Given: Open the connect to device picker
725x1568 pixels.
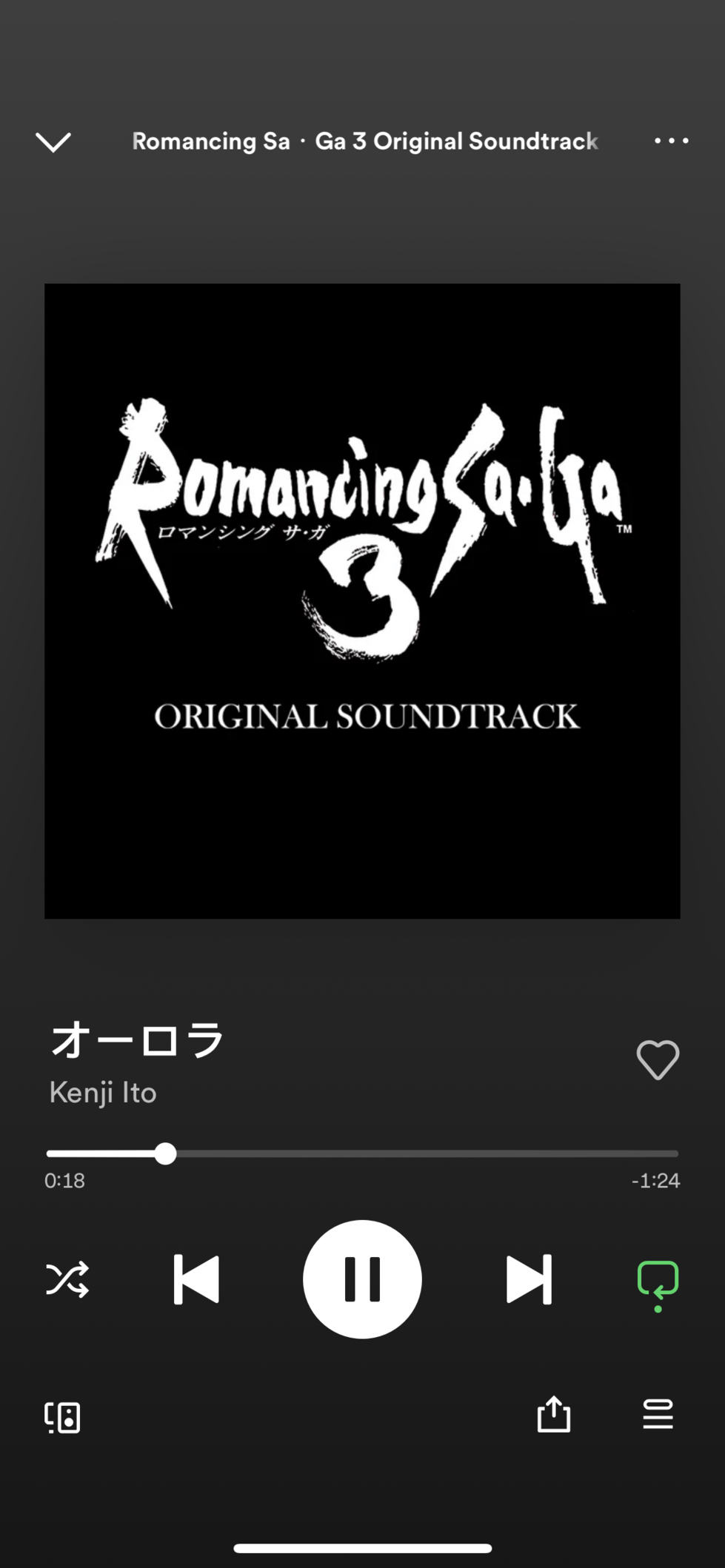Looking at the screenshot, I should 63,1417.
